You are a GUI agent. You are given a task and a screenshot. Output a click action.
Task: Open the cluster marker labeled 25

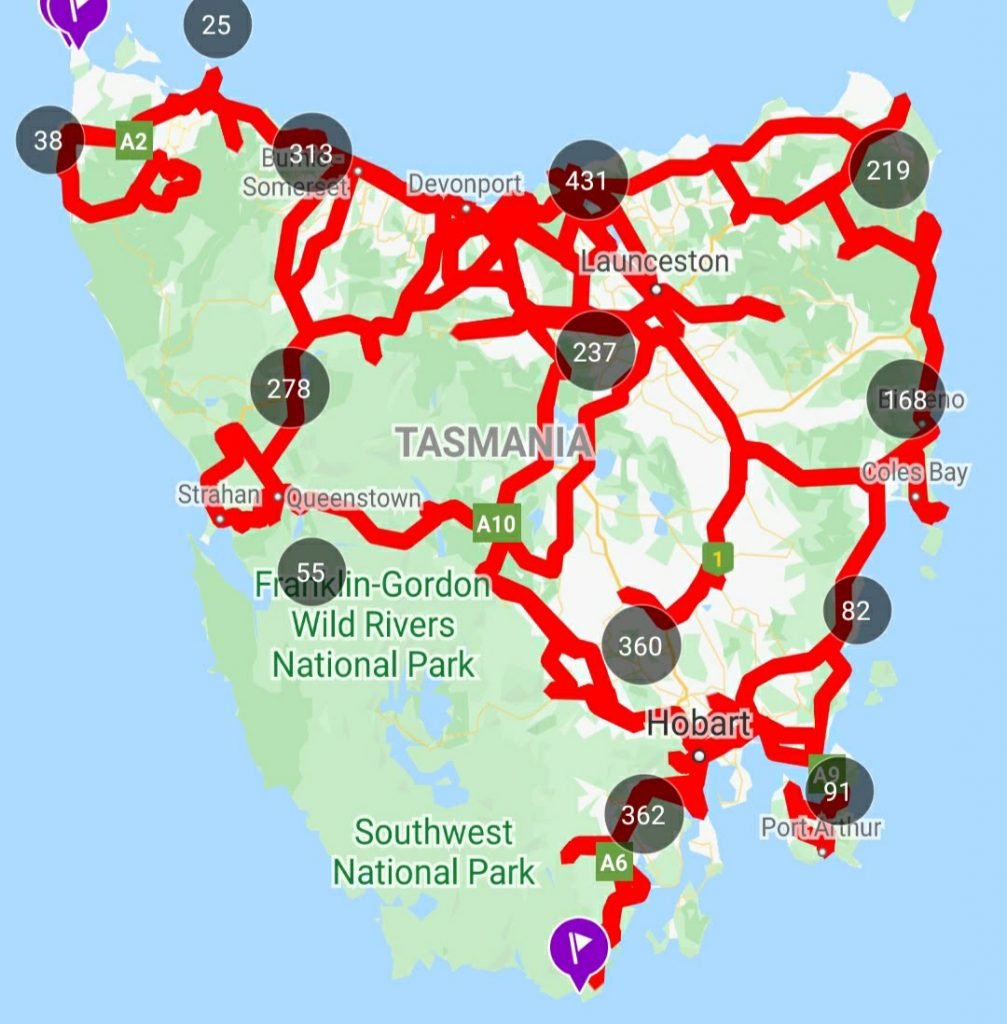217,25
